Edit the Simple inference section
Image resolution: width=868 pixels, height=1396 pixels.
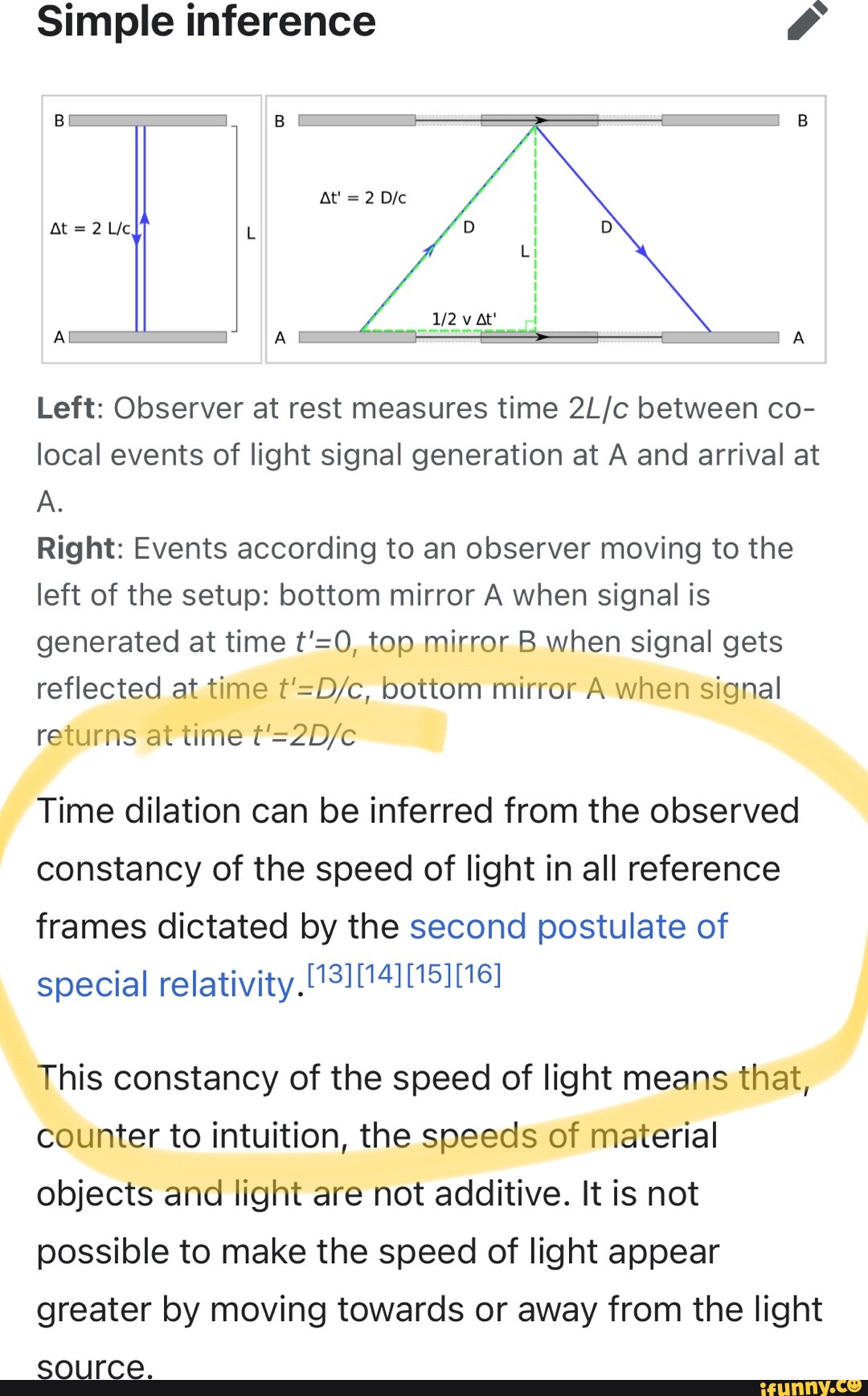pos(807,22)
